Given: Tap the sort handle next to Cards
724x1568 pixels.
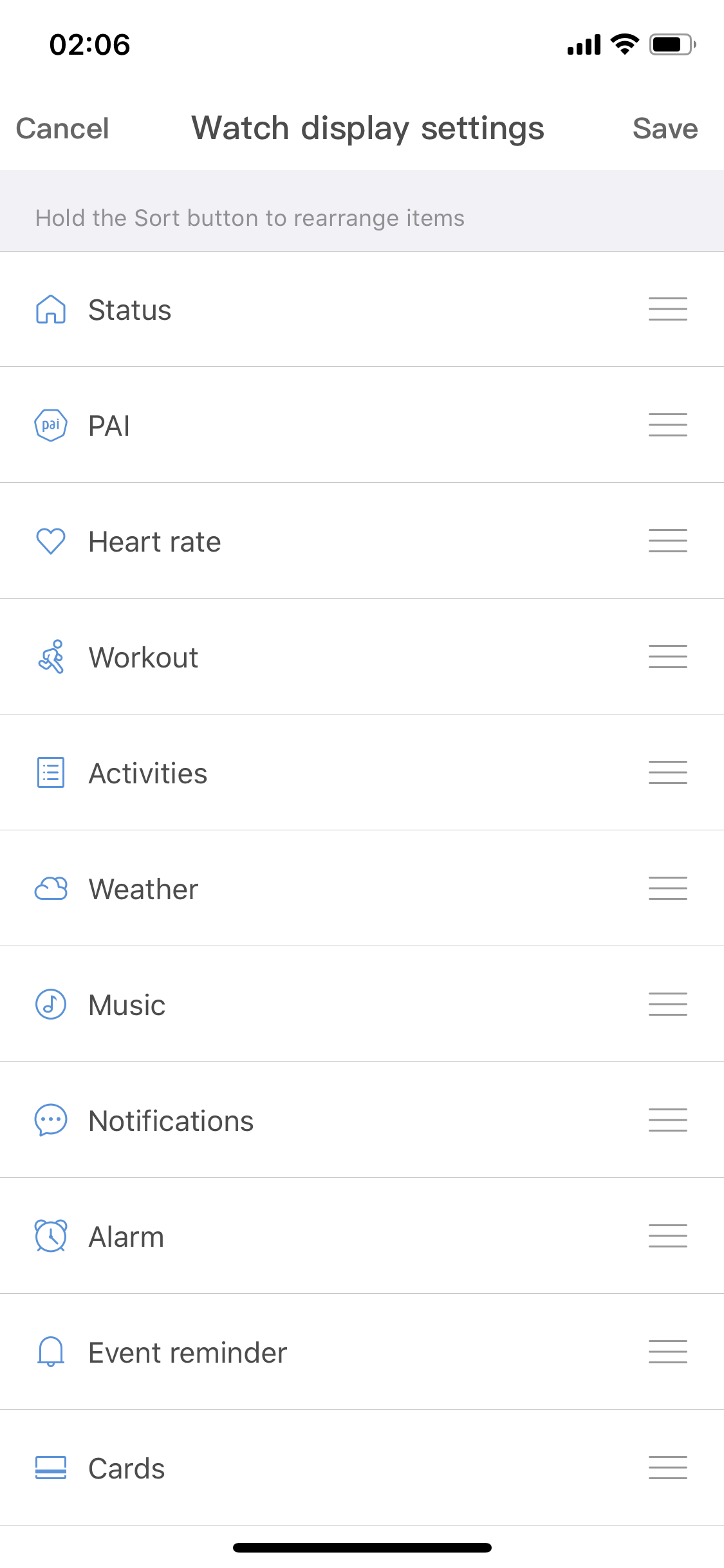Looking at the screenshot, I should 667,1468.
